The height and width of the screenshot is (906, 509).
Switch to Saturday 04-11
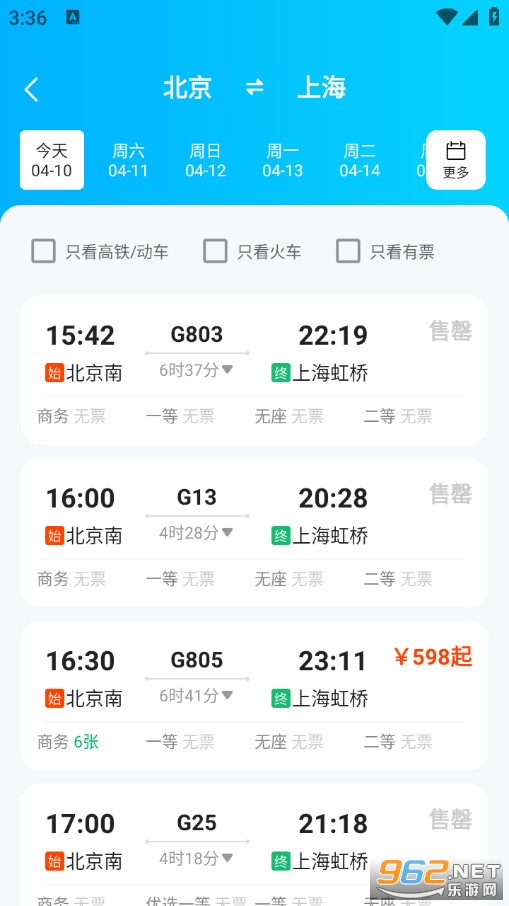coord(128,160)
